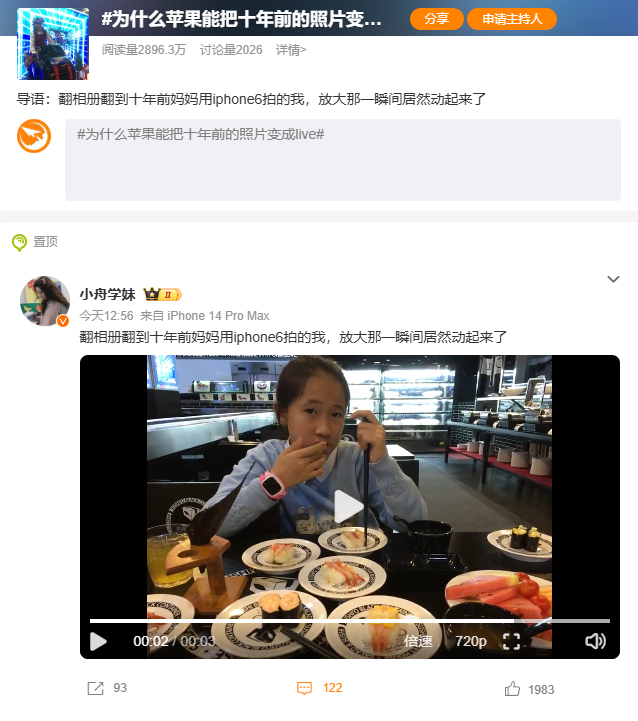Image resolution: width=638 pixels, height=721 pixels.
Task: Change the video quality from 720p
Action: (470, 641)
